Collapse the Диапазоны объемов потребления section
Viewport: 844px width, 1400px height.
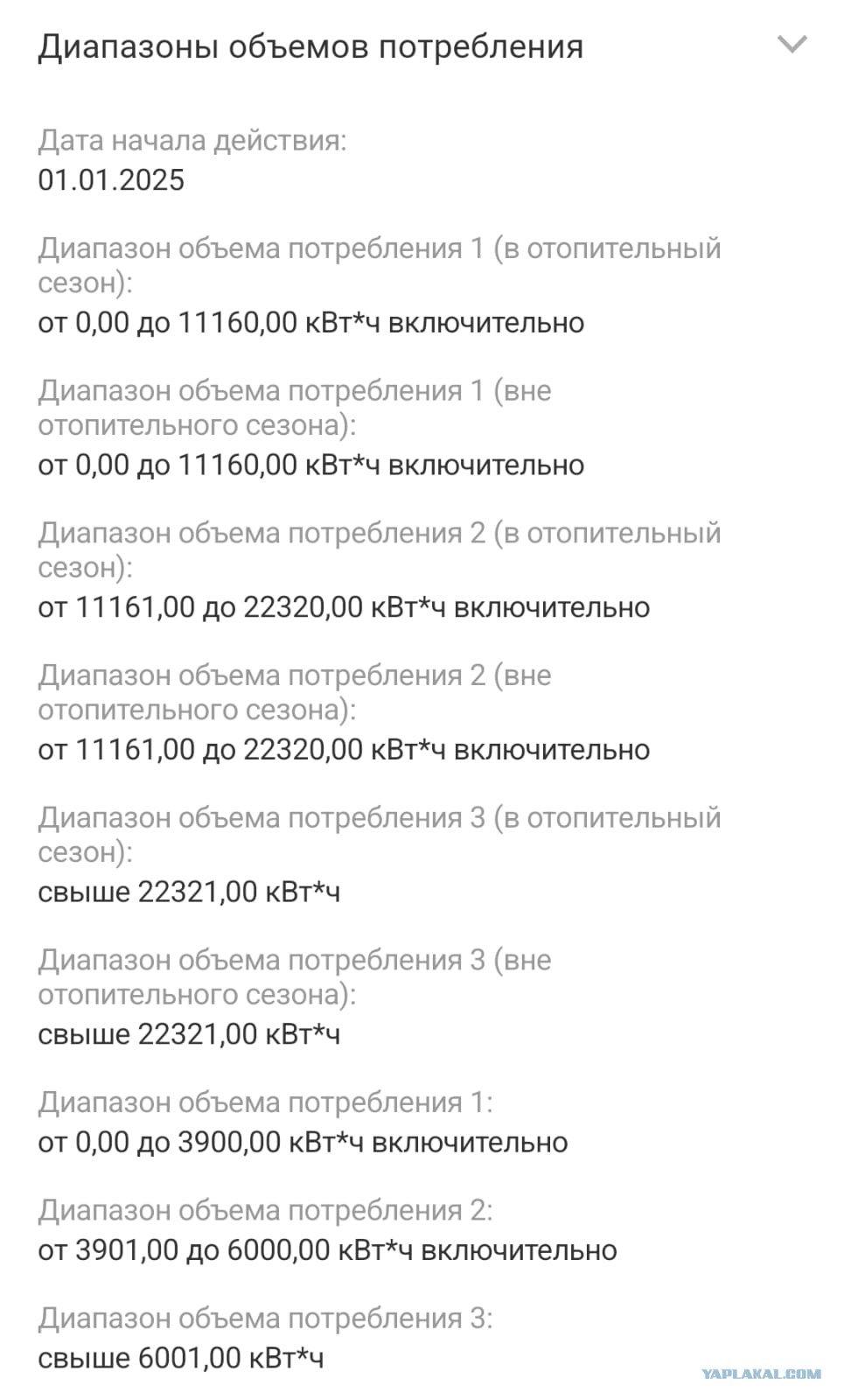(792, 45)
